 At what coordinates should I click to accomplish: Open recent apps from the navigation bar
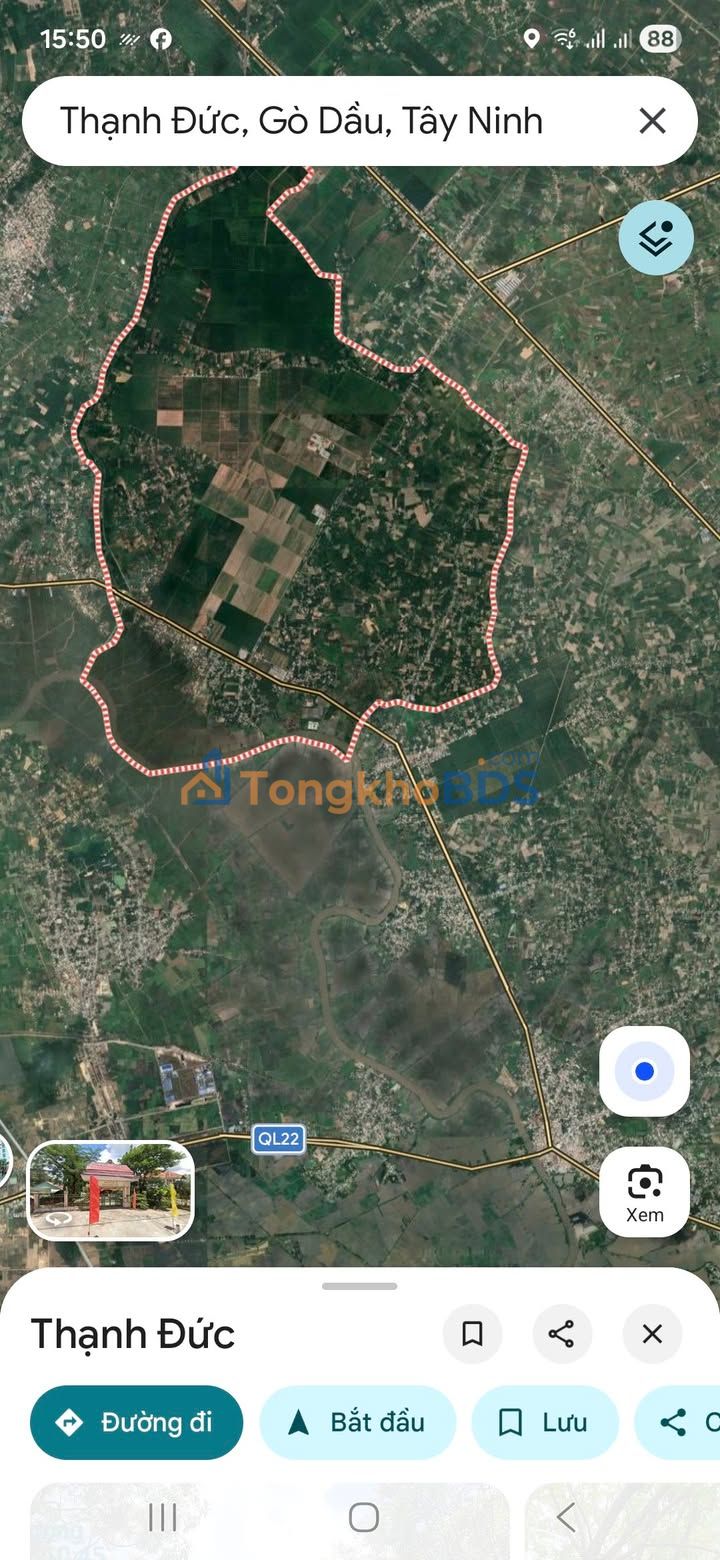[162, 1517]
